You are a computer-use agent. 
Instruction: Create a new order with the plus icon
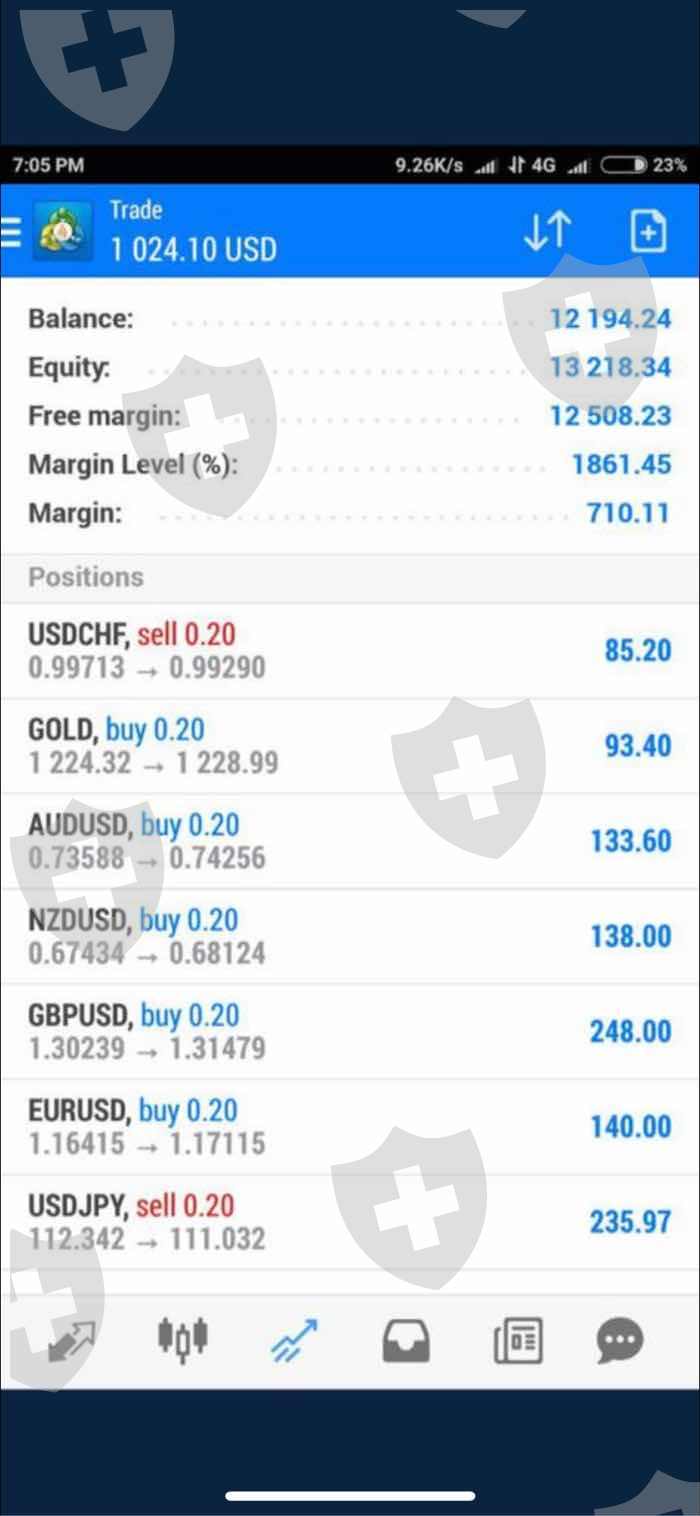(648, 232)
